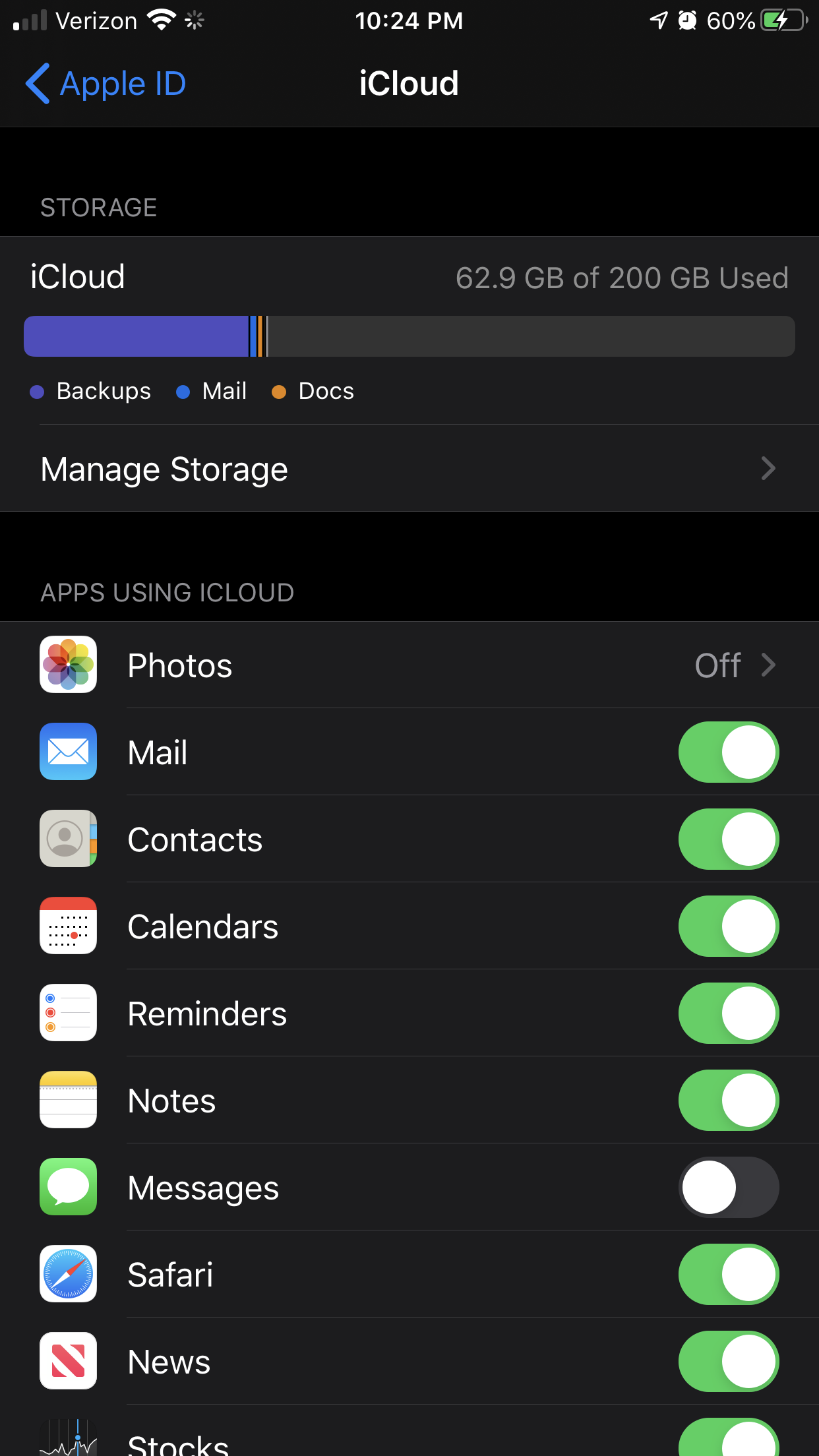The height and width of the screenshot is (1456, 819).
Task: Turn off Safari iCloud syncing
Action: [x=728, y=1274]
